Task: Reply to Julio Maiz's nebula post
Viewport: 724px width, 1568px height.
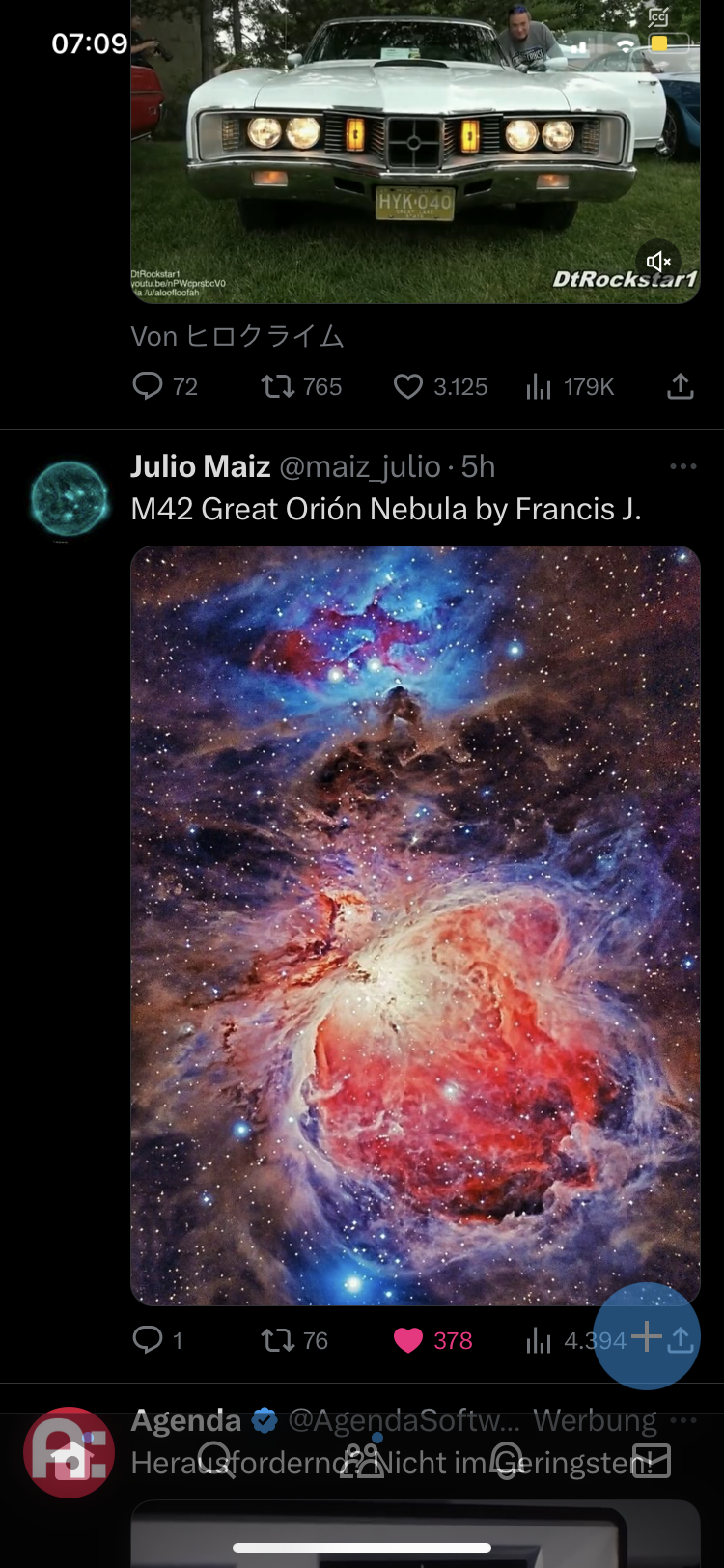Action: pos(148,1340)
